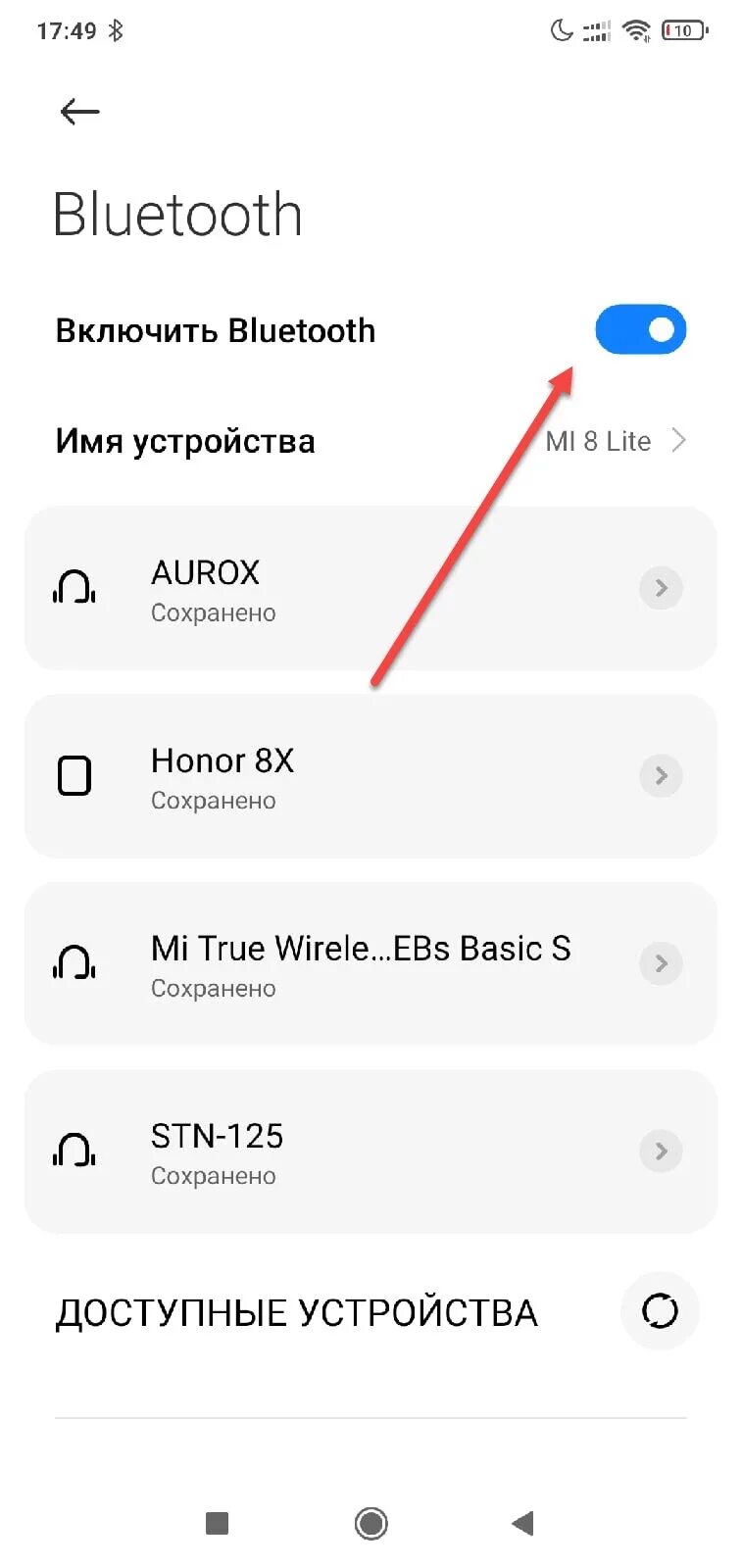Open details arrow for Mi True Wireless

[x=661, y=963]
